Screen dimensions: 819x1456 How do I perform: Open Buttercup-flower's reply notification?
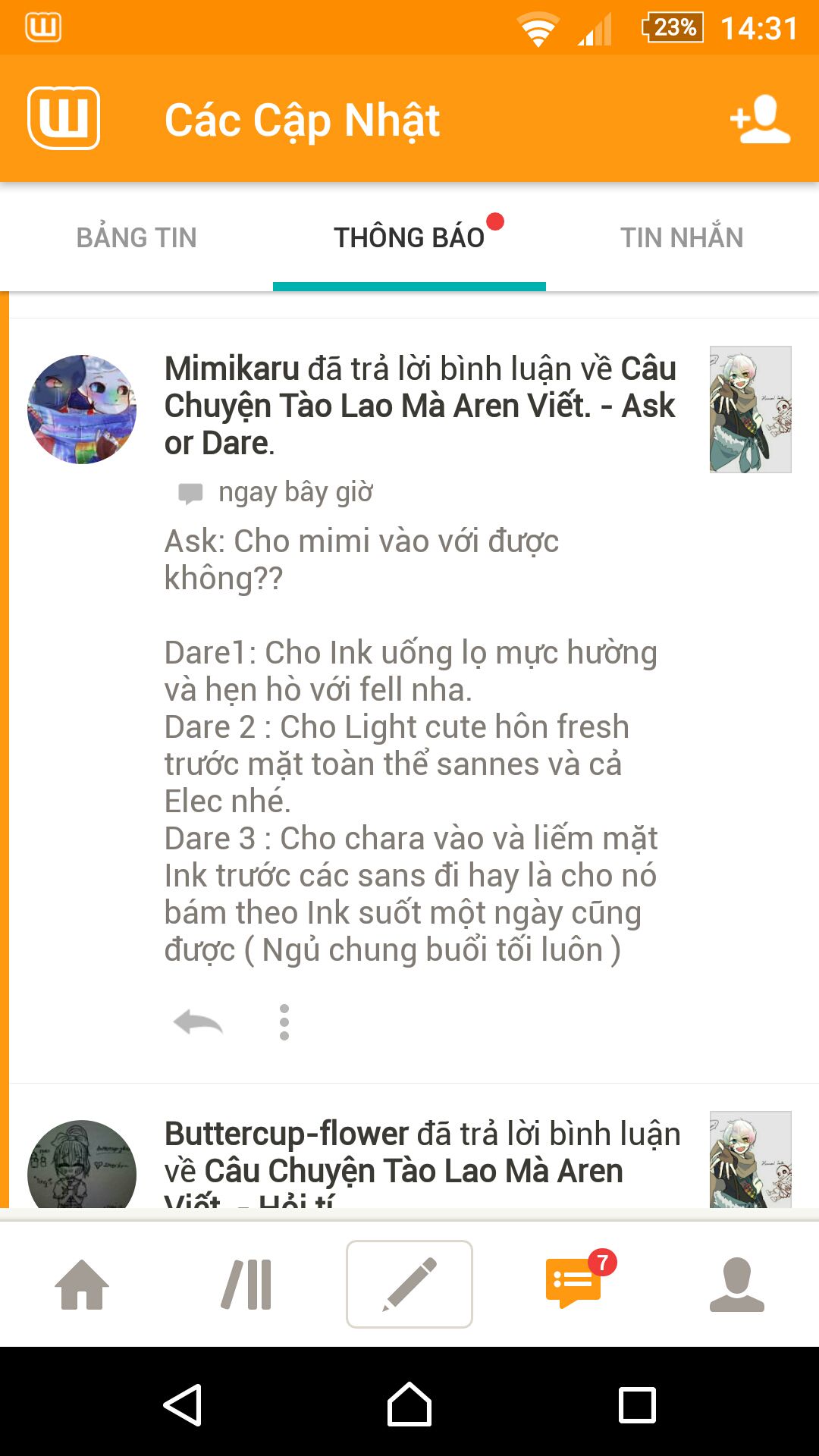pyautogui.click(x=422, y=1153)
